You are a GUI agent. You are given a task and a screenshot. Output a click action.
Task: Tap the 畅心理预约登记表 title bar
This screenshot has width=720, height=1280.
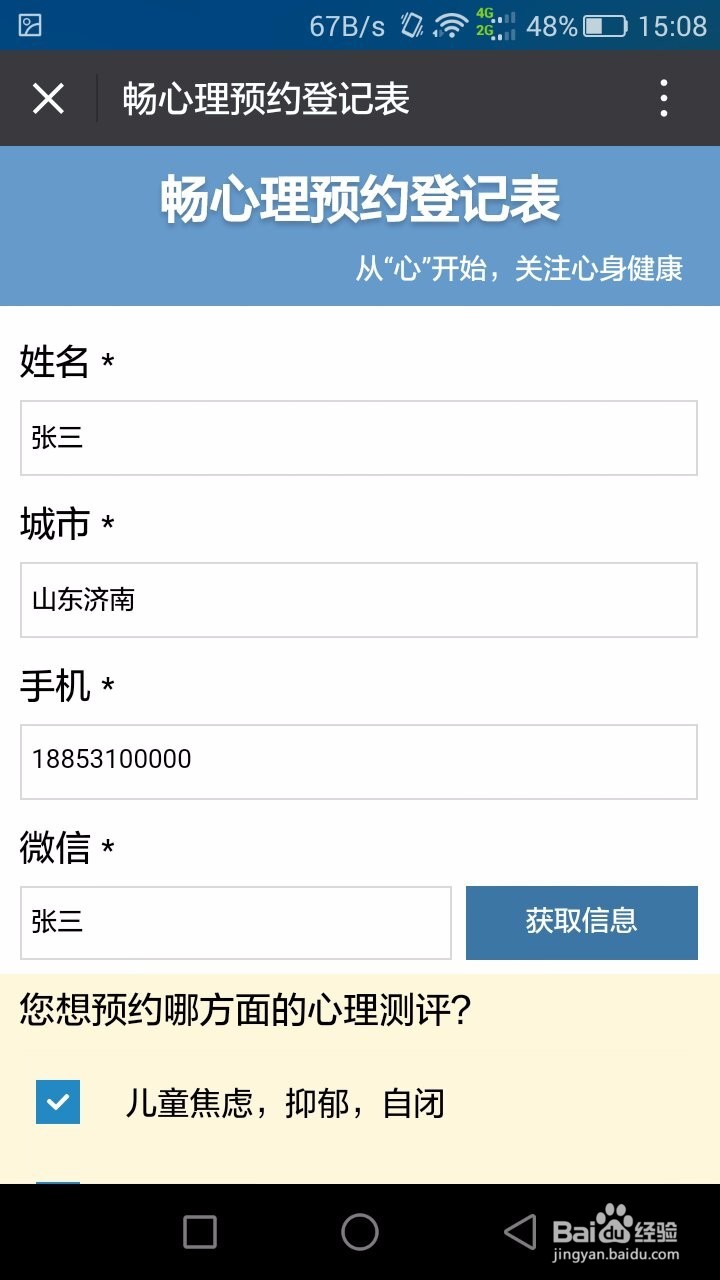[x=266, y=99]
